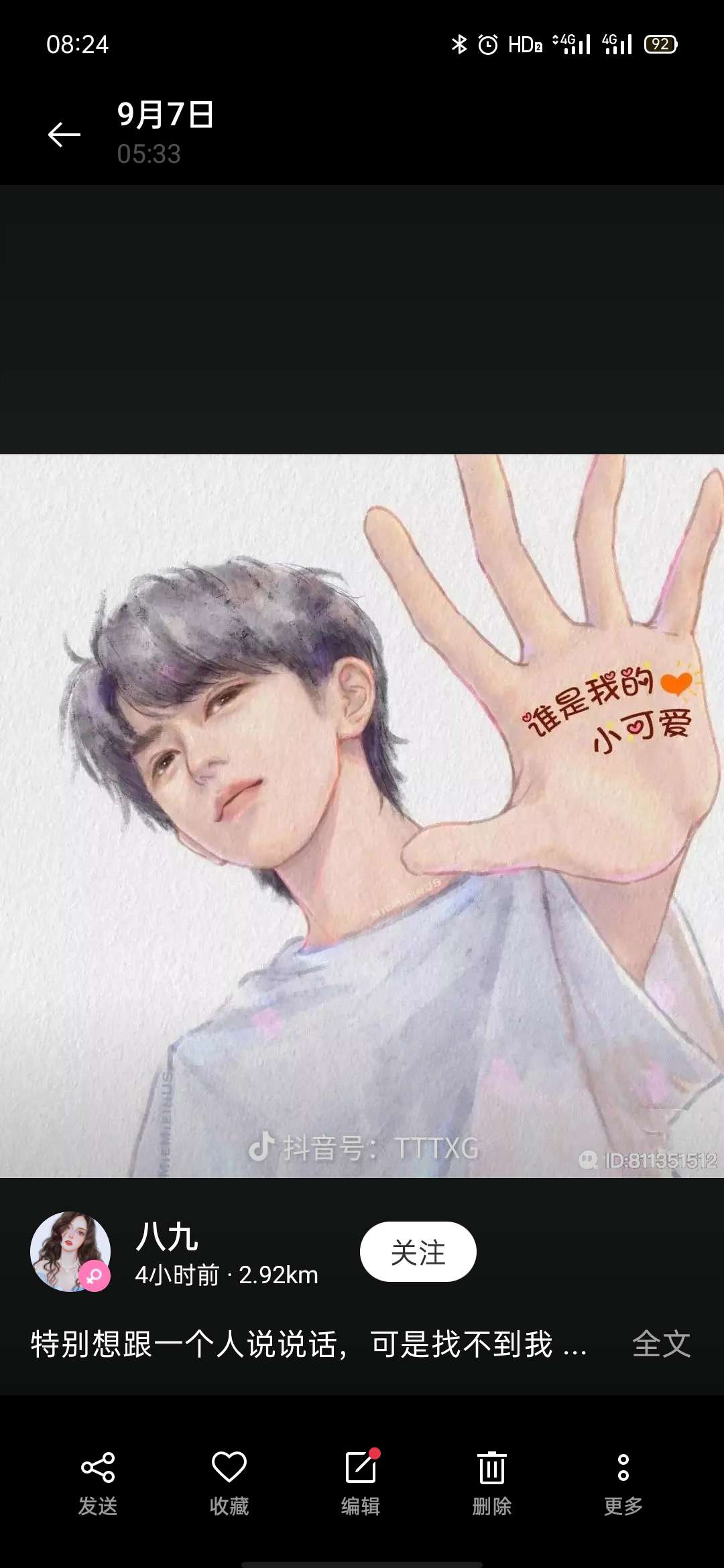724x1568 pixels.
Task: Delete this photo with 删除
Action: (492, 1481)
